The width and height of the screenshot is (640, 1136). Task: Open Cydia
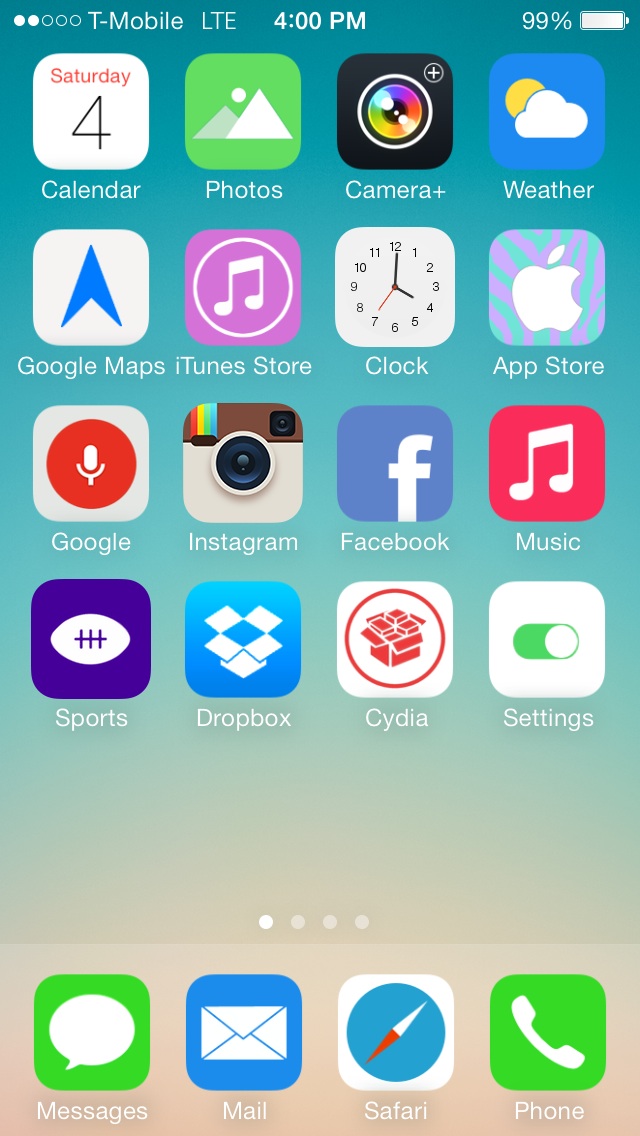[x=395, y=640]
